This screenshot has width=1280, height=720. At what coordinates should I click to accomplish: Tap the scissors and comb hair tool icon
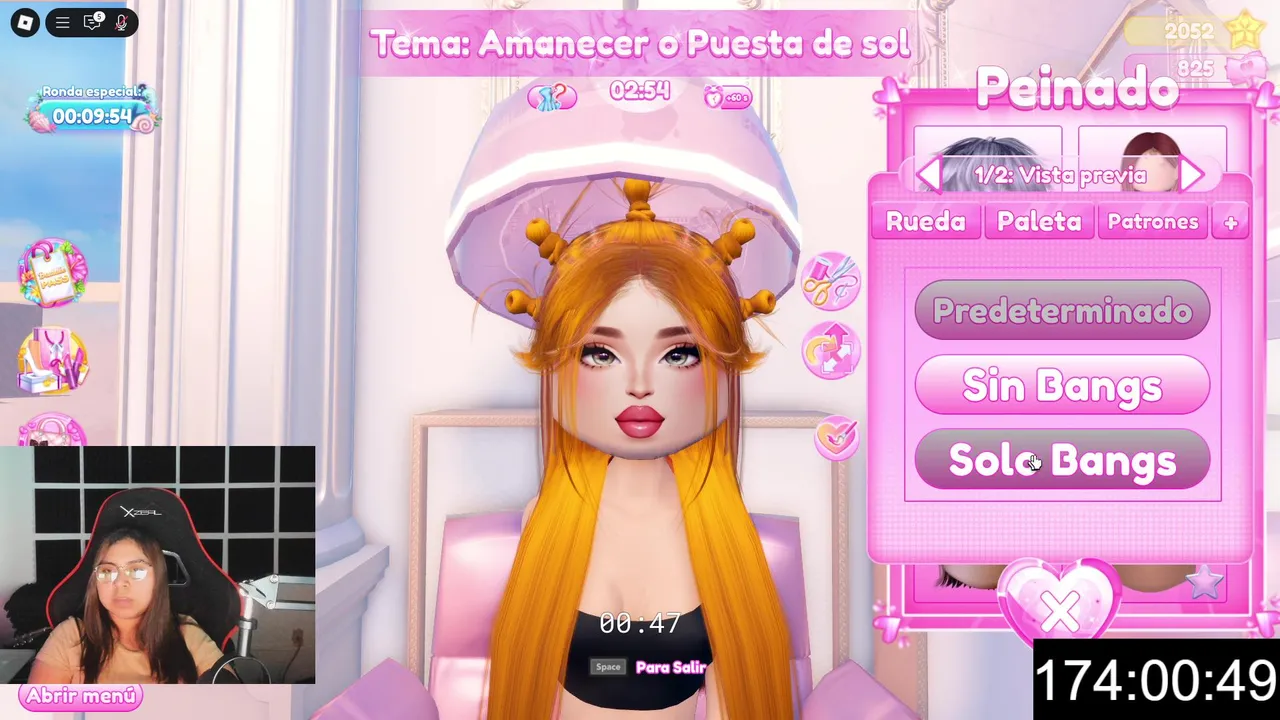(x=831, y=281)
